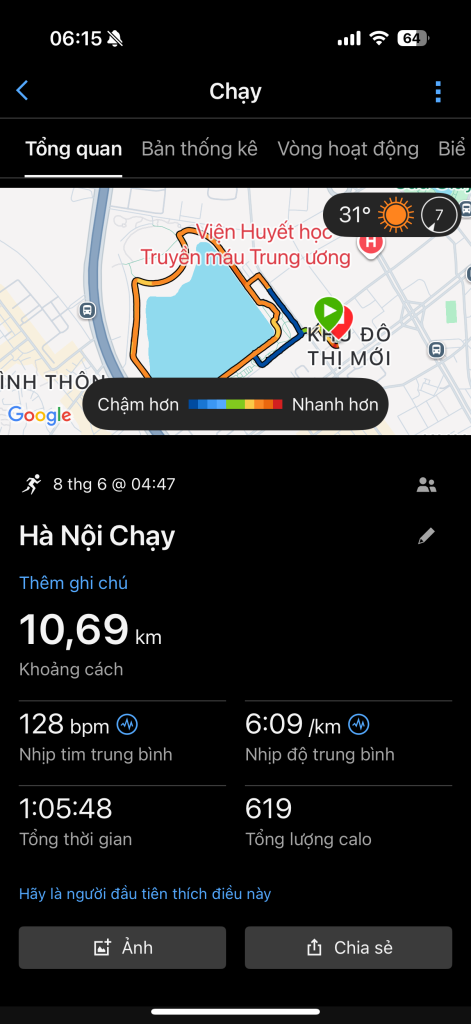Open the people privacy icon
This screenshot has height=1024, width=471.
[x=426, y=485]
